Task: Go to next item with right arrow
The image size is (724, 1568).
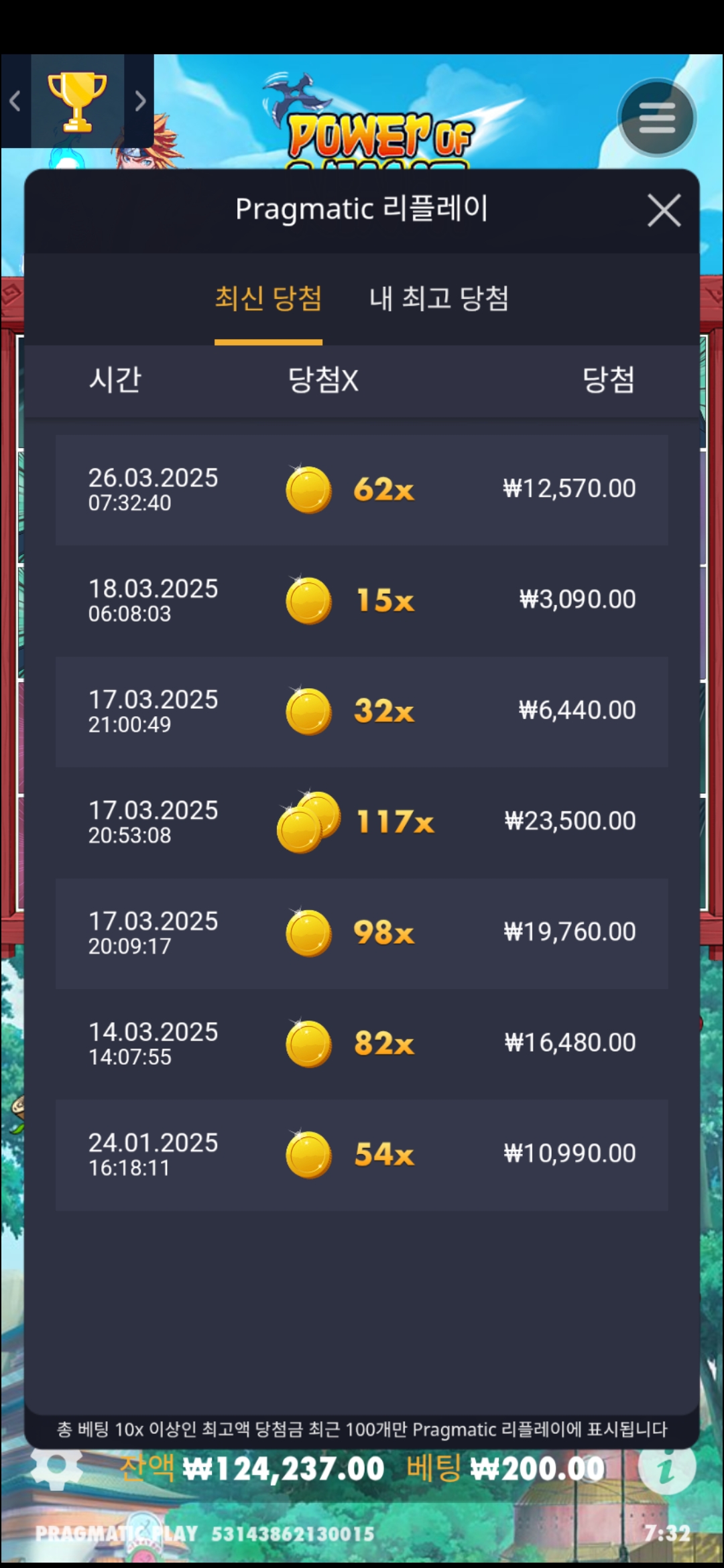Action: pyautogui.click(x=139, y=102)
